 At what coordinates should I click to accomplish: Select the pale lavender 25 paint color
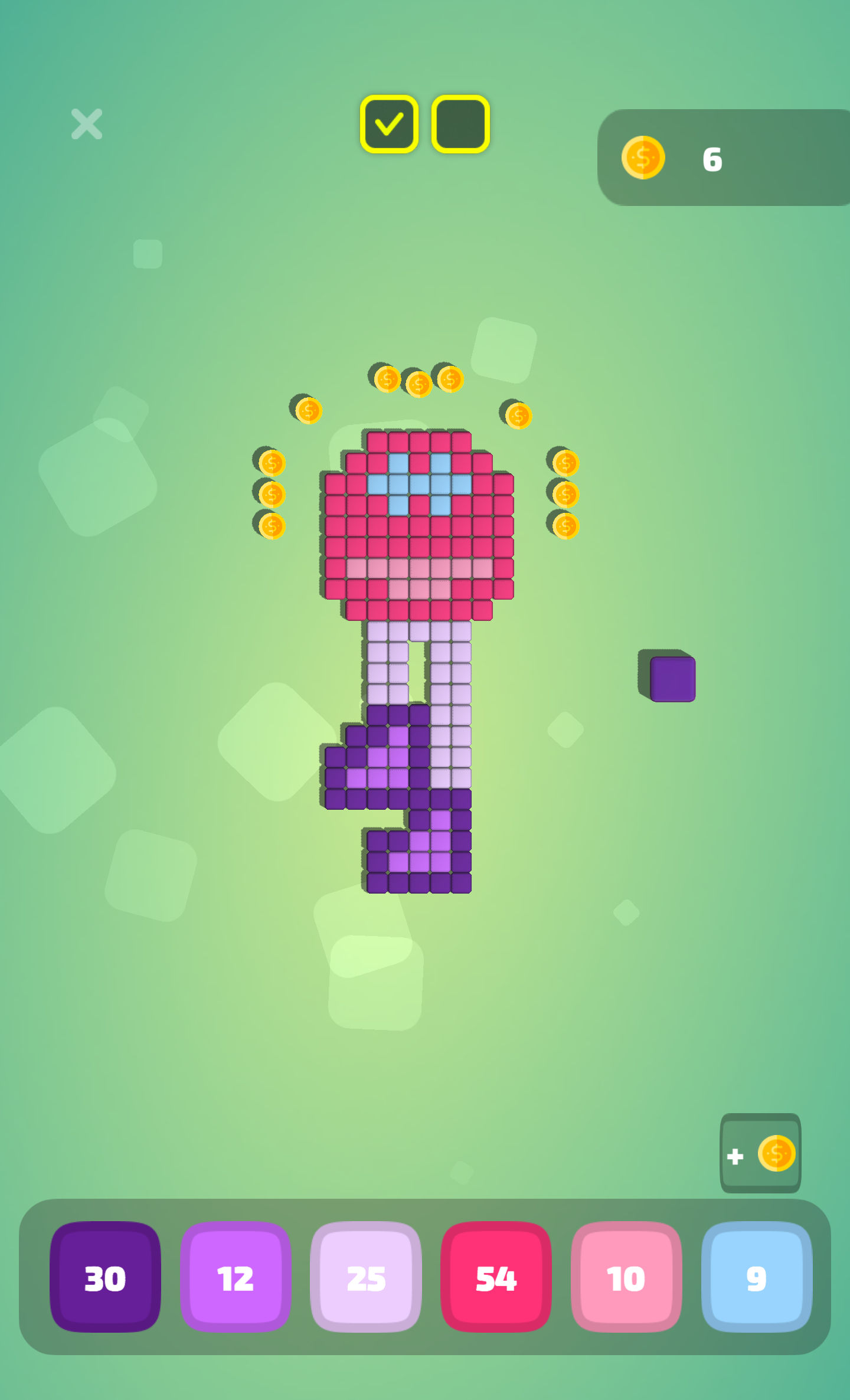[365, 1278]
